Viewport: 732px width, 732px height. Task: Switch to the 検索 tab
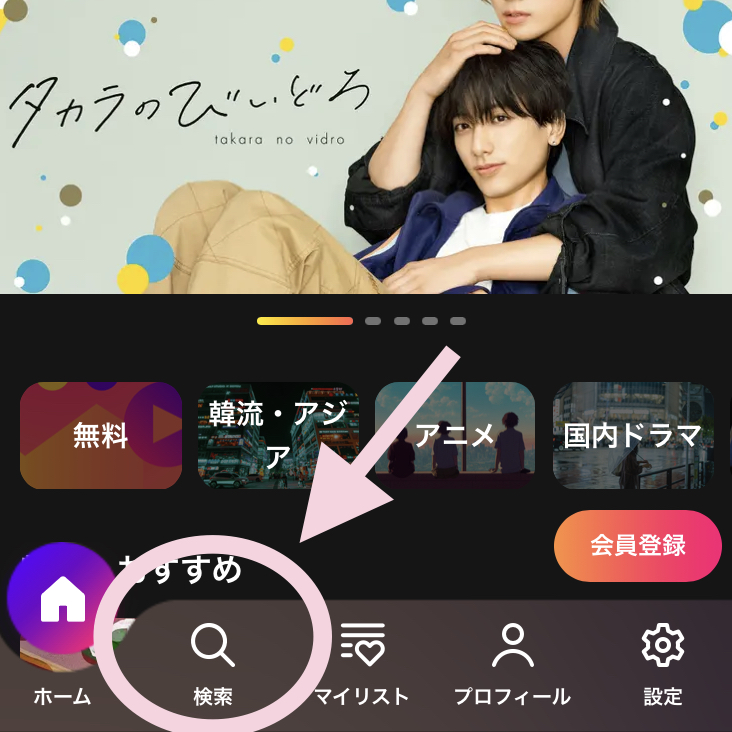click(212, 660)
